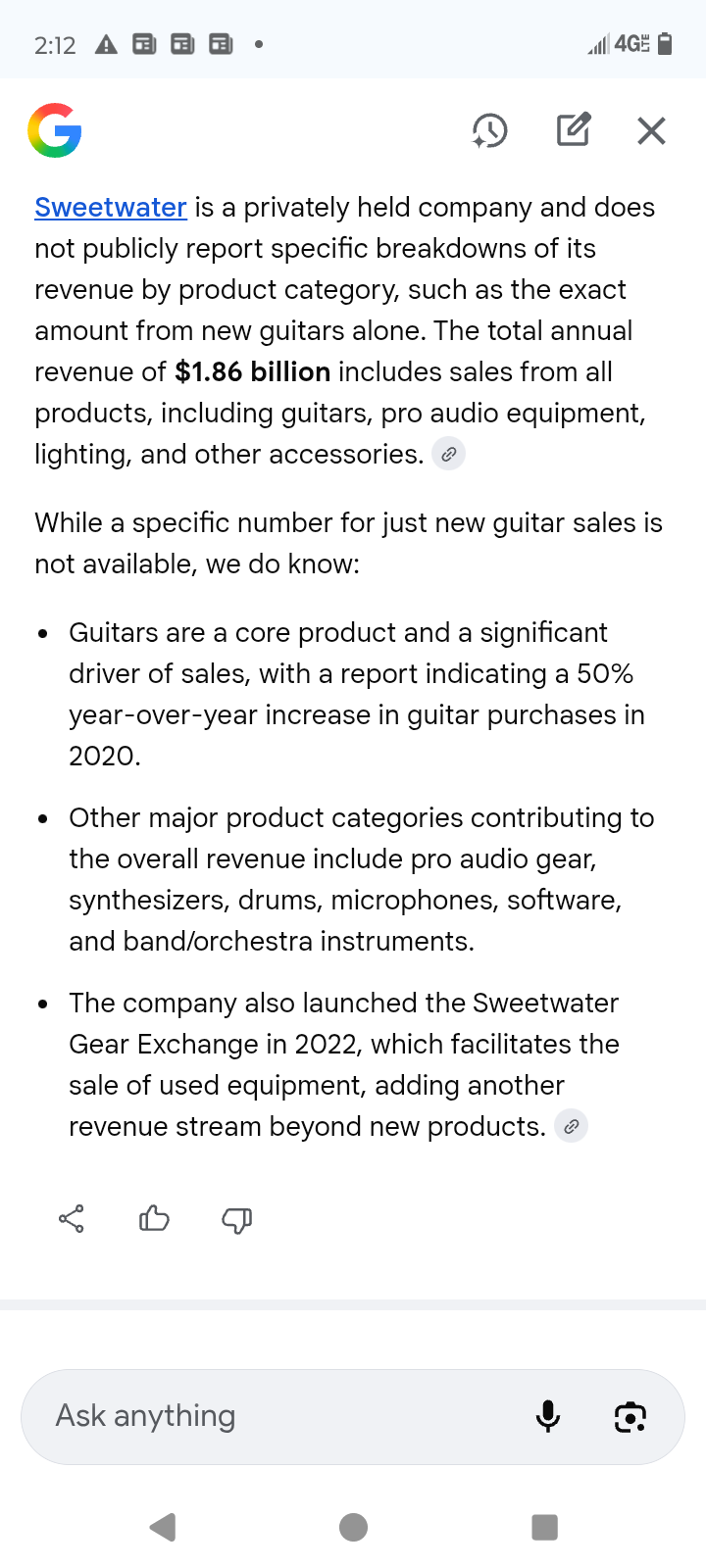The height and width of the screenshot is (1568, 706).
Task: Close the AI mode screen
Action: (651, 130)
